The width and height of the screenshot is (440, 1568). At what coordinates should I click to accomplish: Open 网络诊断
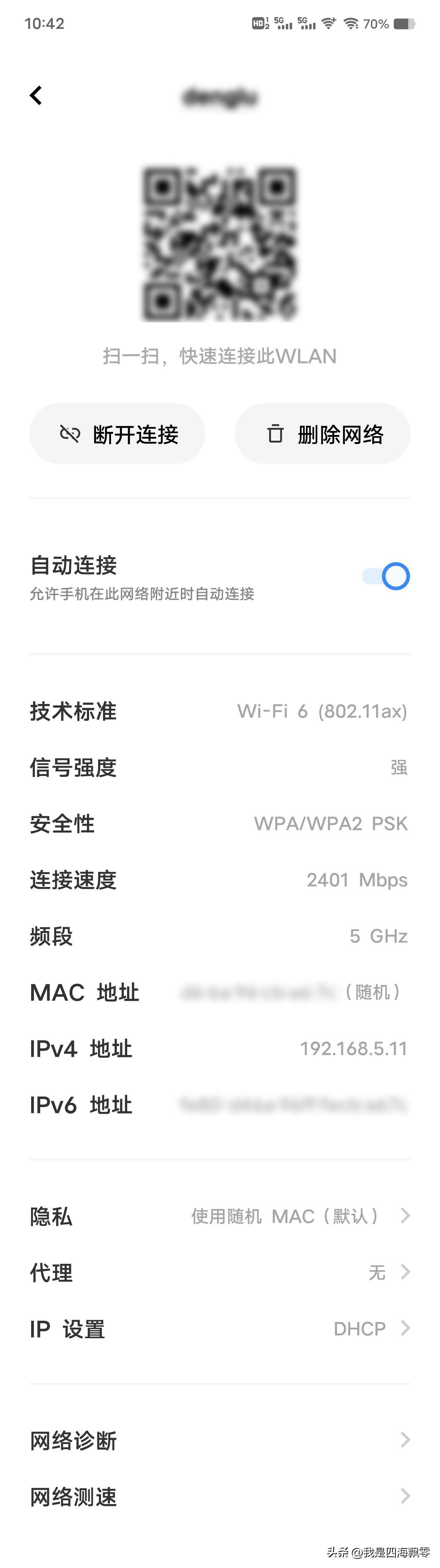220,1440
